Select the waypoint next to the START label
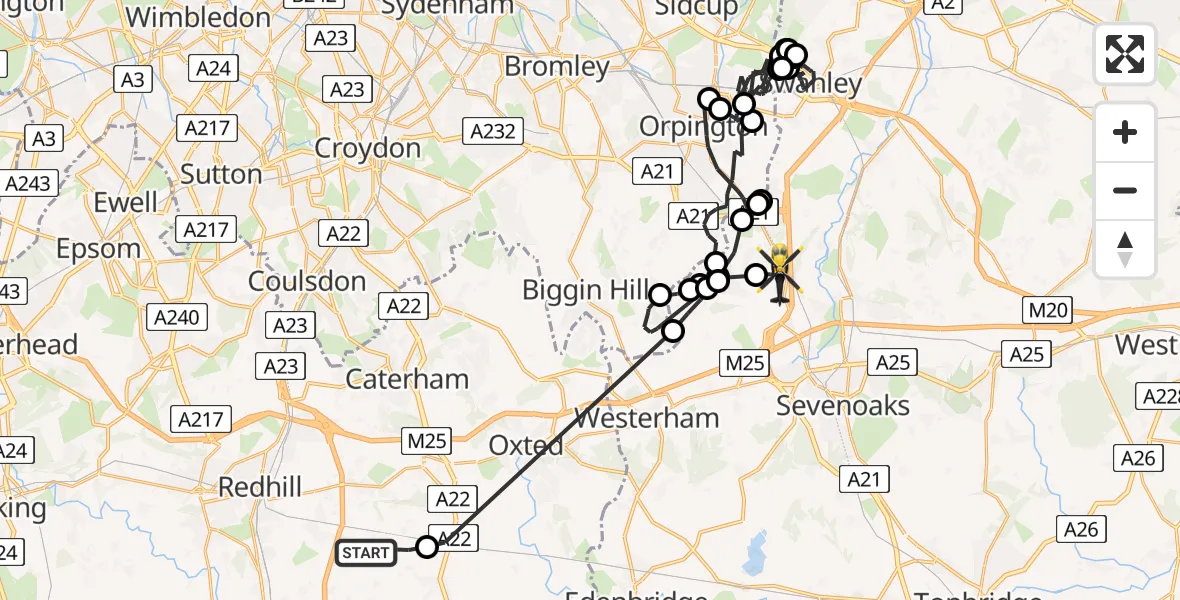 [x=427, y=546]
